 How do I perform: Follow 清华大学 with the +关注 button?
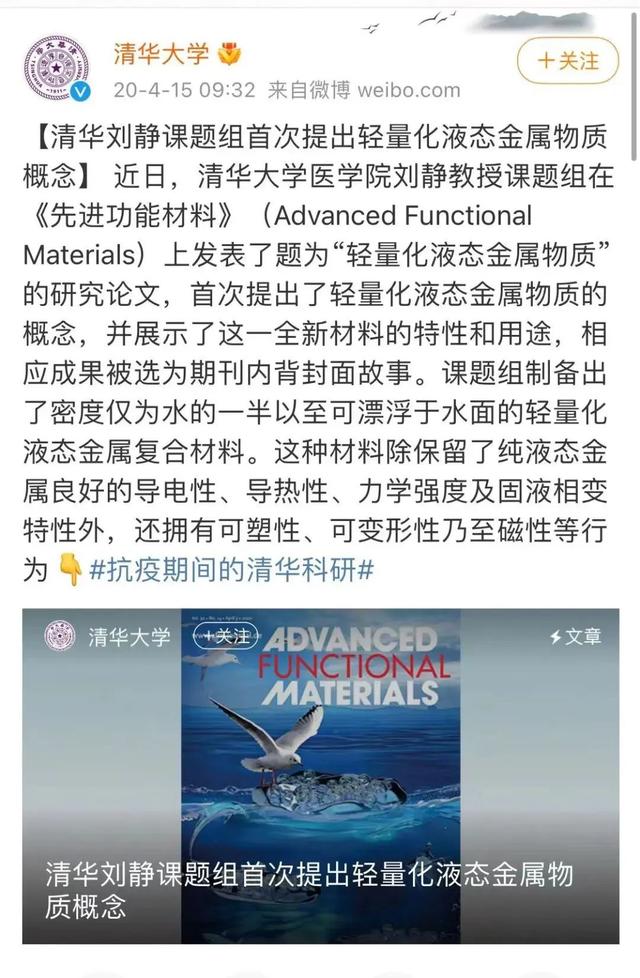567,60
